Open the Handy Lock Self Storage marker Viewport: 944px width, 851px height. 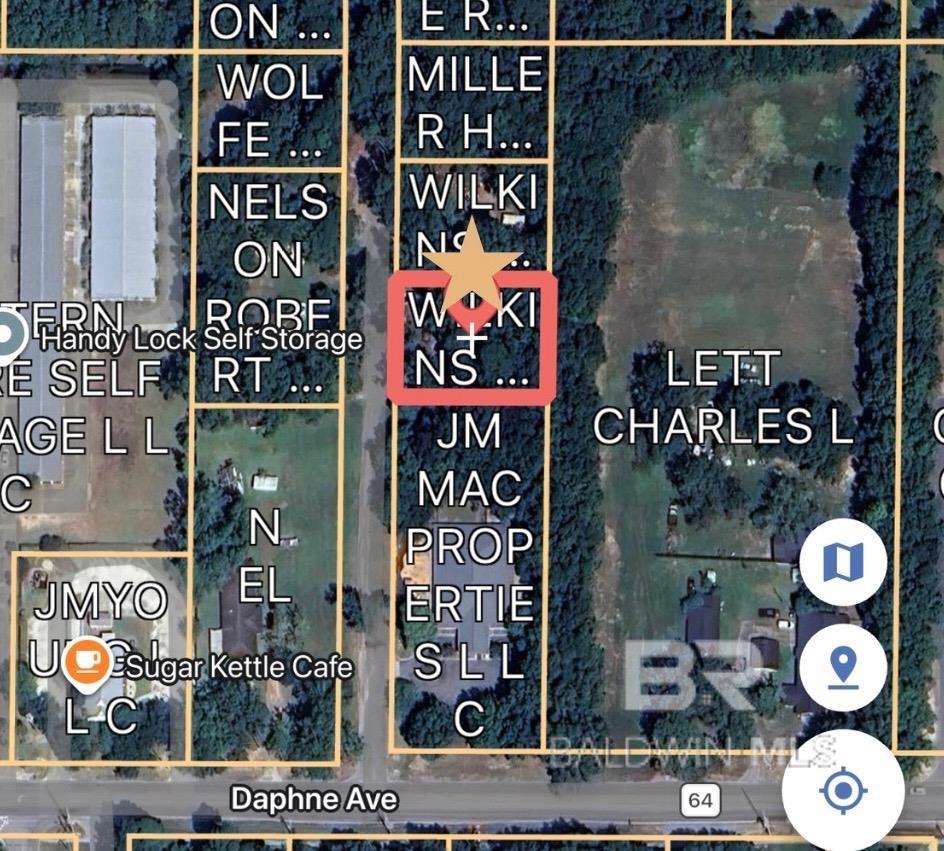pos(9,335)
